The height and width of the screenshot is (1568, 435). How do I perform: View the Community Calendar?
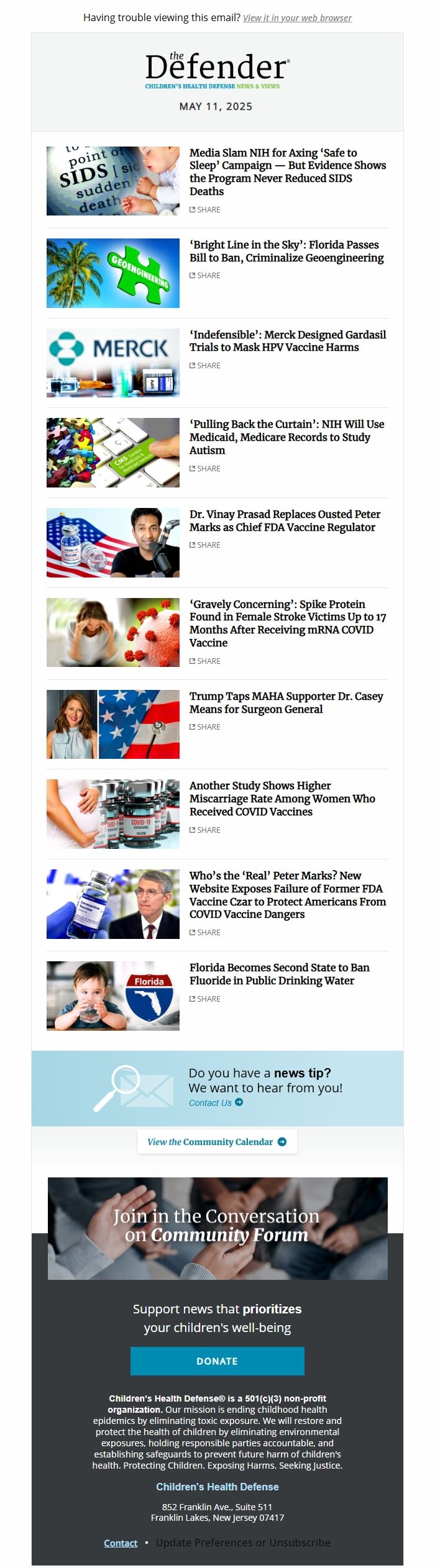point(217,1141)
